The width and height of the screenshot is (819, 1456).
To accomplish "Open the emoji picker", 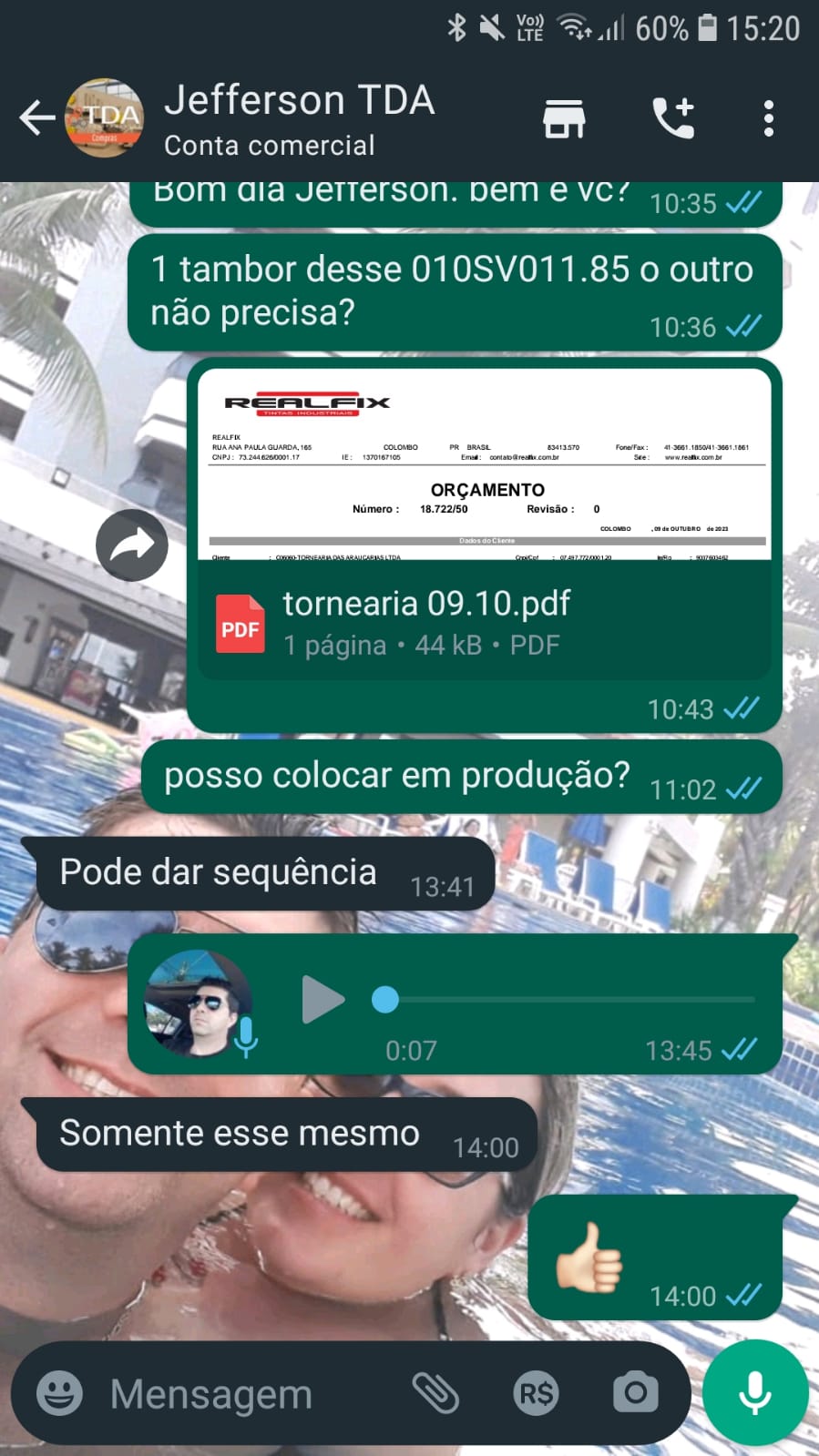I will click(x=59, y=1393).
